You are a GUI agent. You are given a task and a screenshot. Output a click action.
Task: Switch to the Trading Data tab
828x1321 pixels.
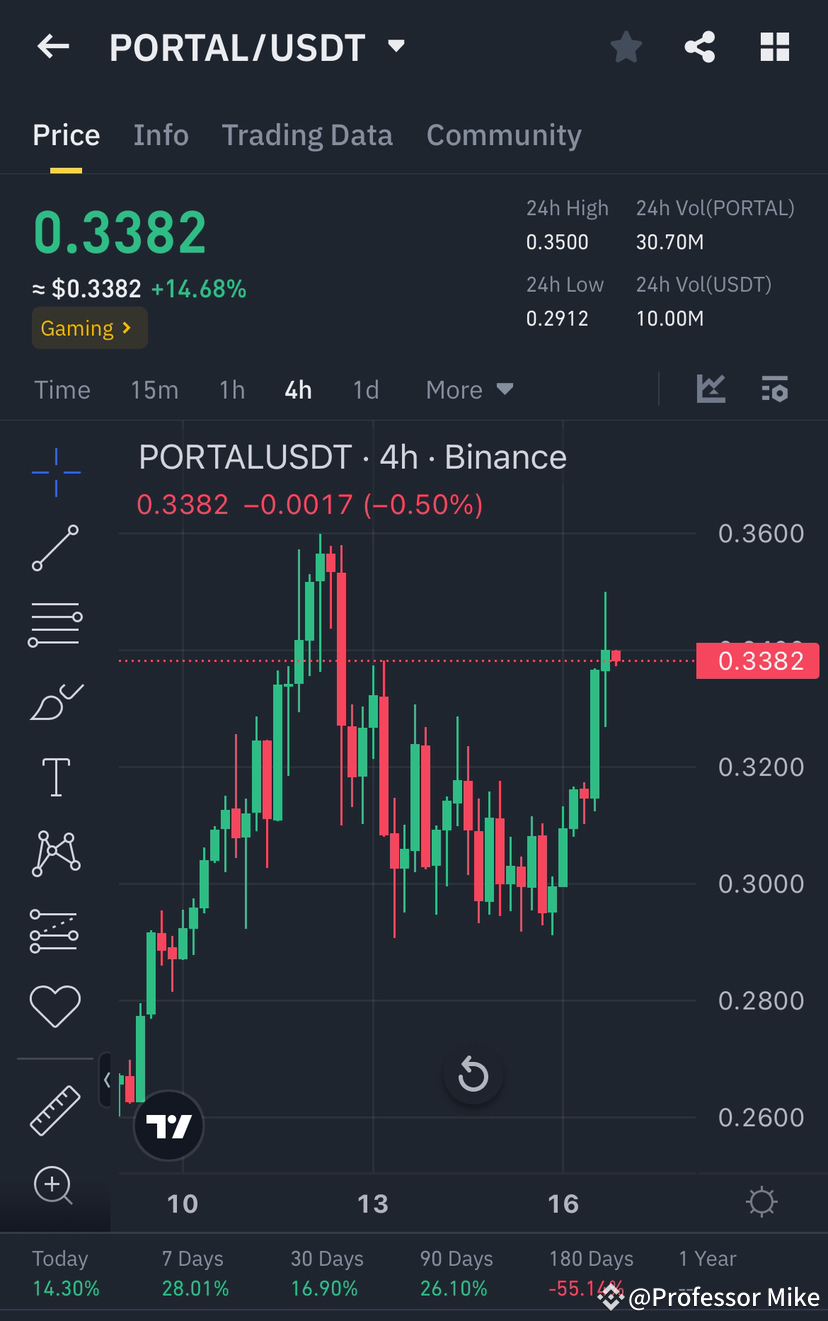tap(307, 134)
